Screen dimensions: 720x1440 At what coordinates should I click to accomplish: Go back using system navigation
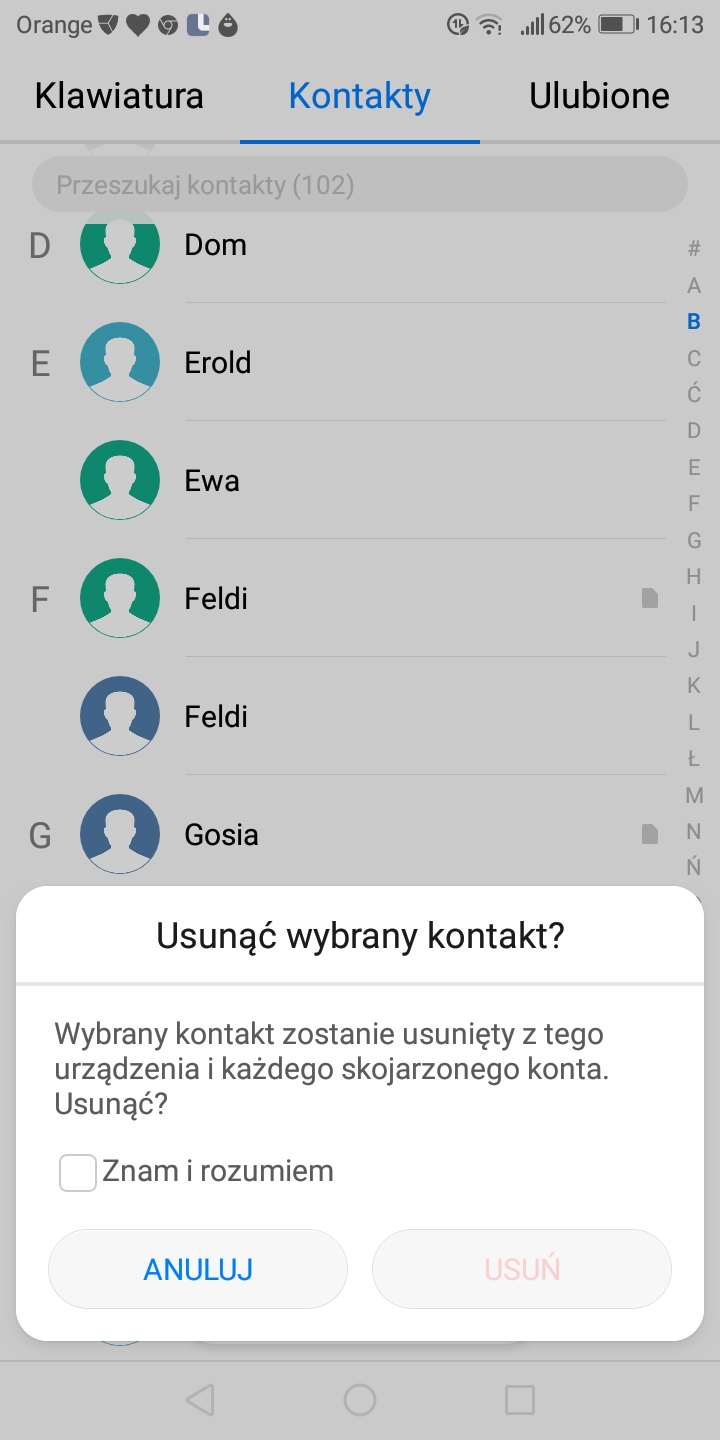(200, 1400)
